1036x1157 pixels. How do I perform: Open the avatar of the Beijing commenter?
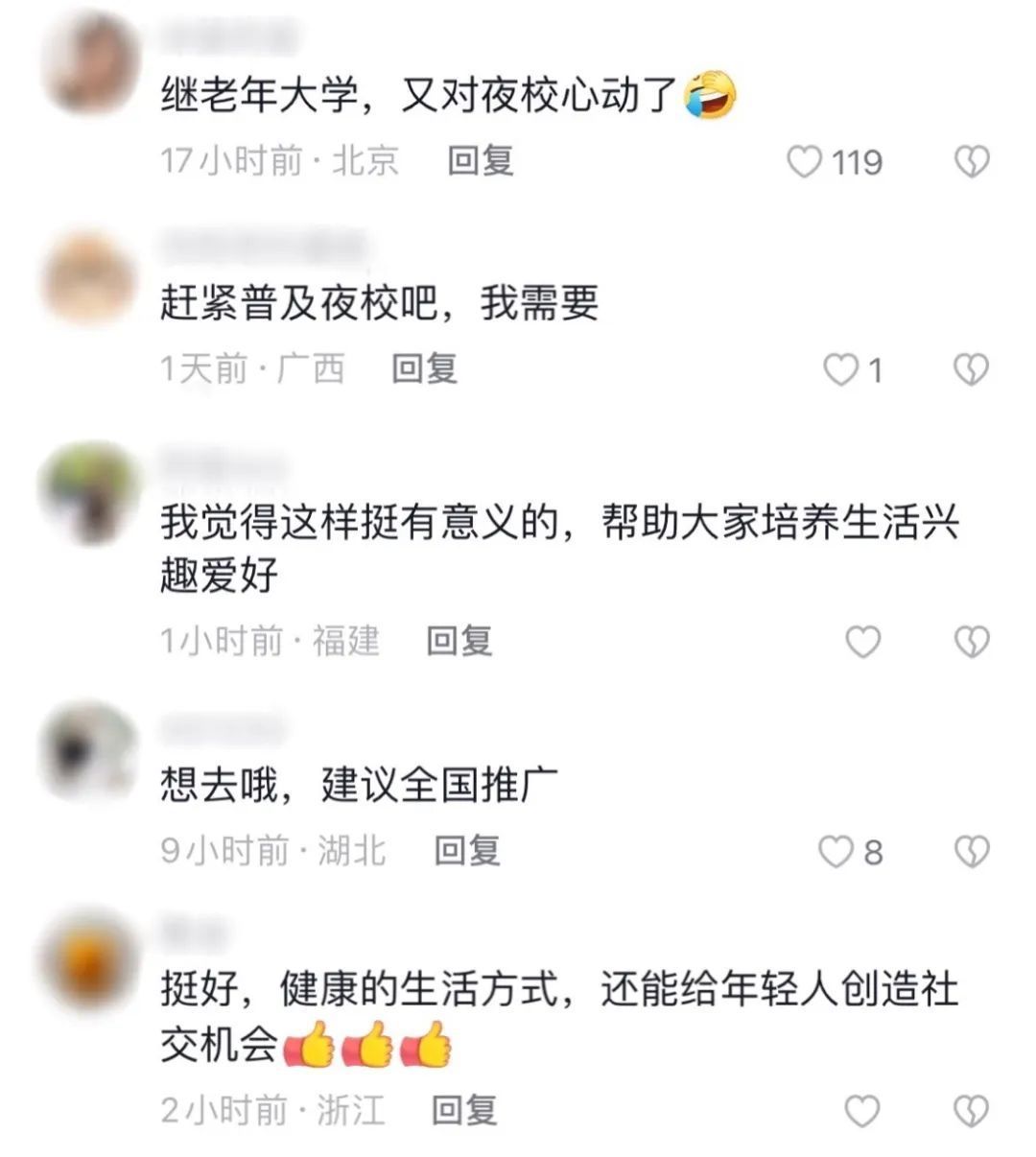click(91, 62)
